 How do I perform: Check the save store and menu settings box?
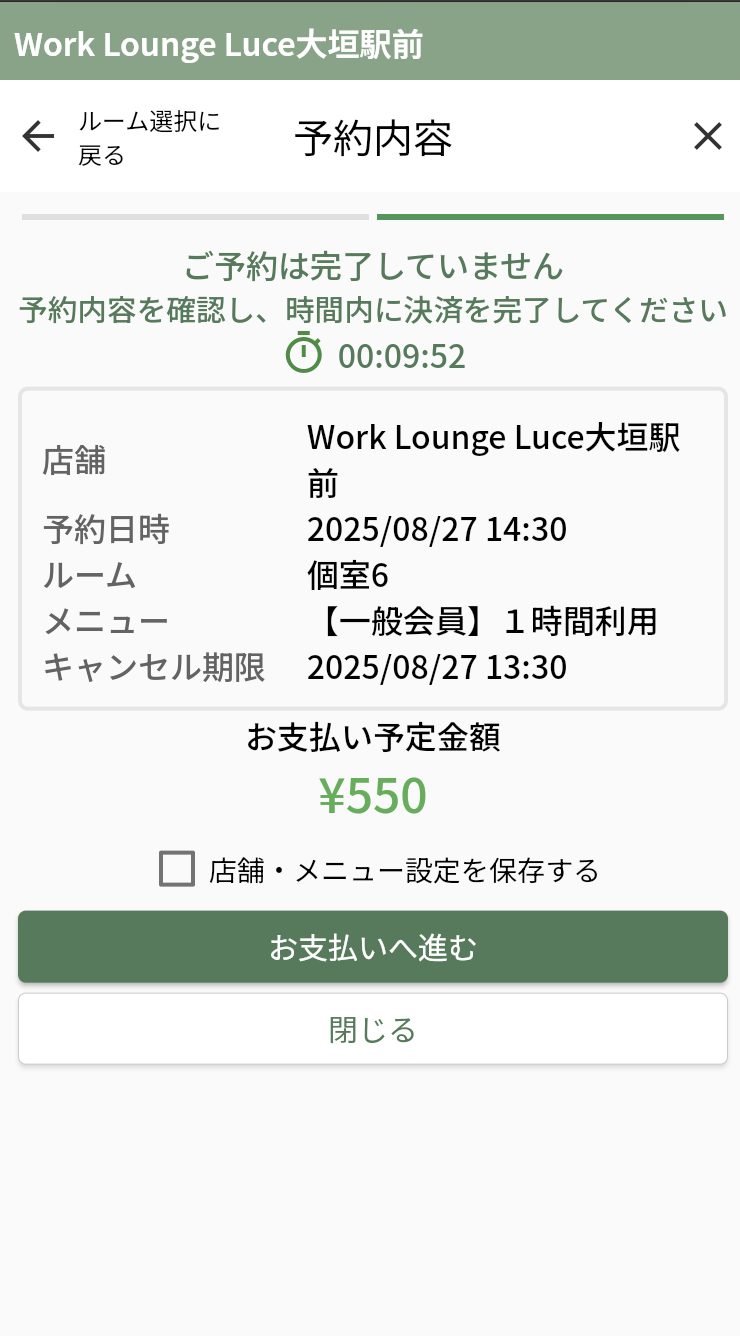[x=177, y=869]
